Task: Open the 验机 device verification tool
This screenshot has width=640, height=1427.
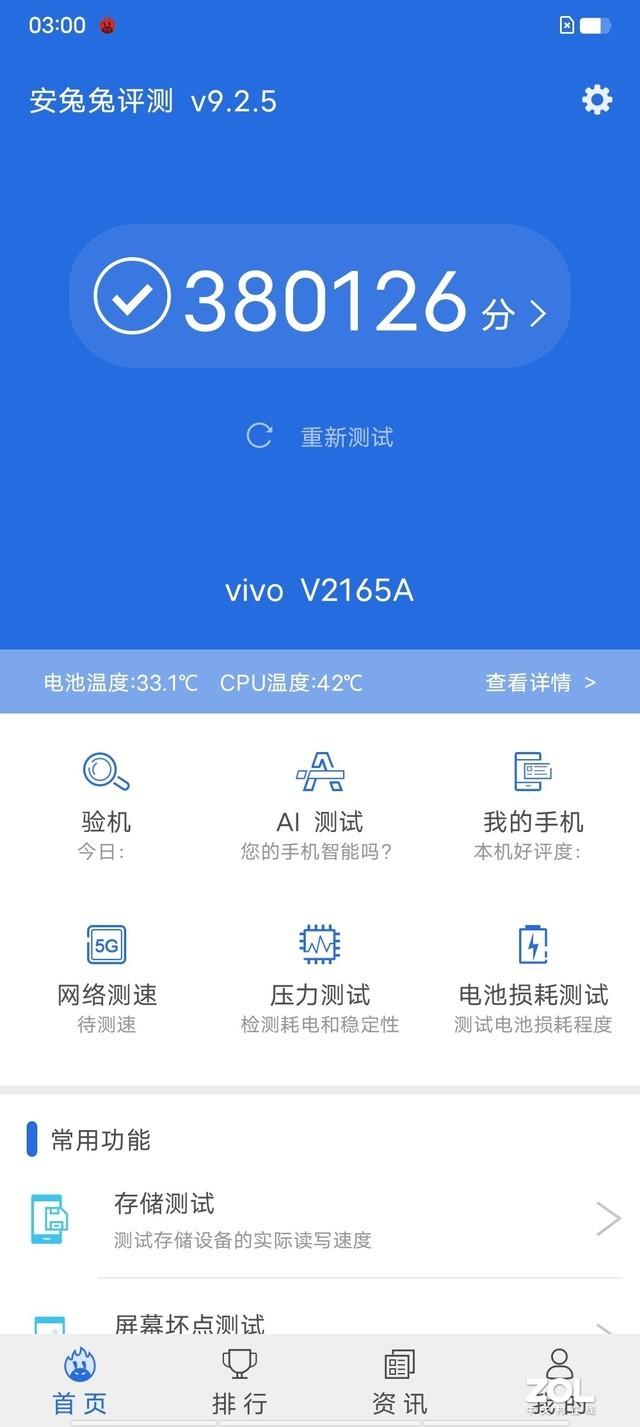Action: click(106, 806)
